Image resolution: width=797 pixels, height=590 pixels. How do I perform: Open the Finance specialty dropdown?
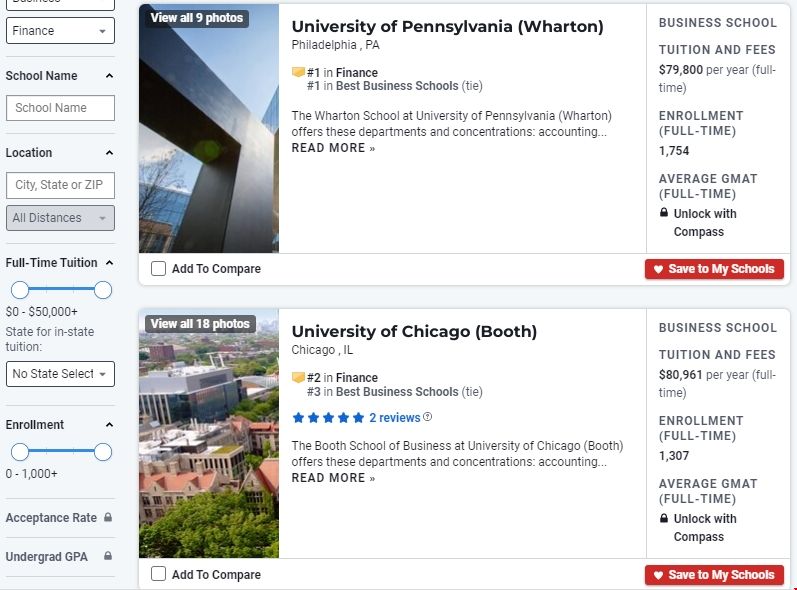[60, 31]
